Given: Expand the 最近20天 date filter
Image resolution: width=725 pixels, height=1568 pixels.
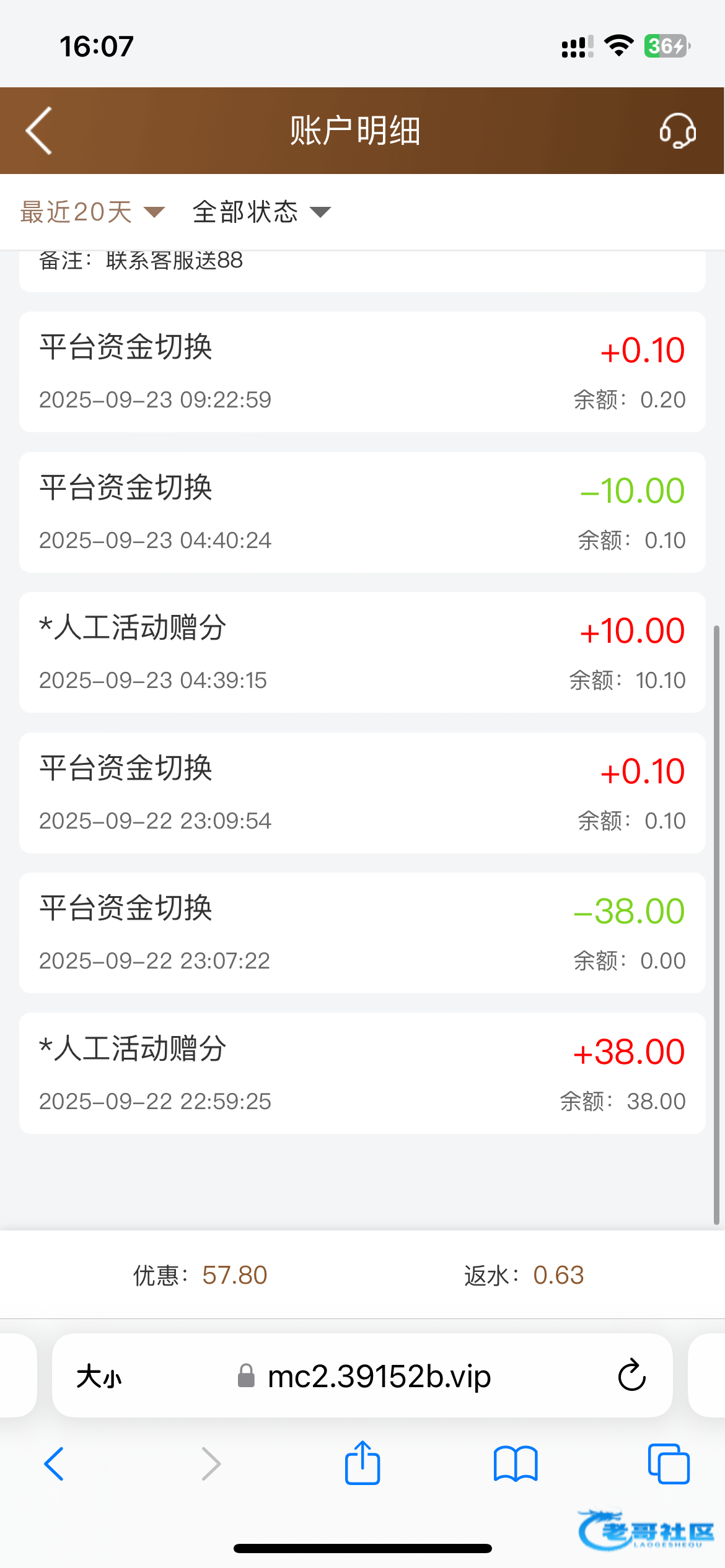Looking at the screenshot, I should tap(92, 212).
